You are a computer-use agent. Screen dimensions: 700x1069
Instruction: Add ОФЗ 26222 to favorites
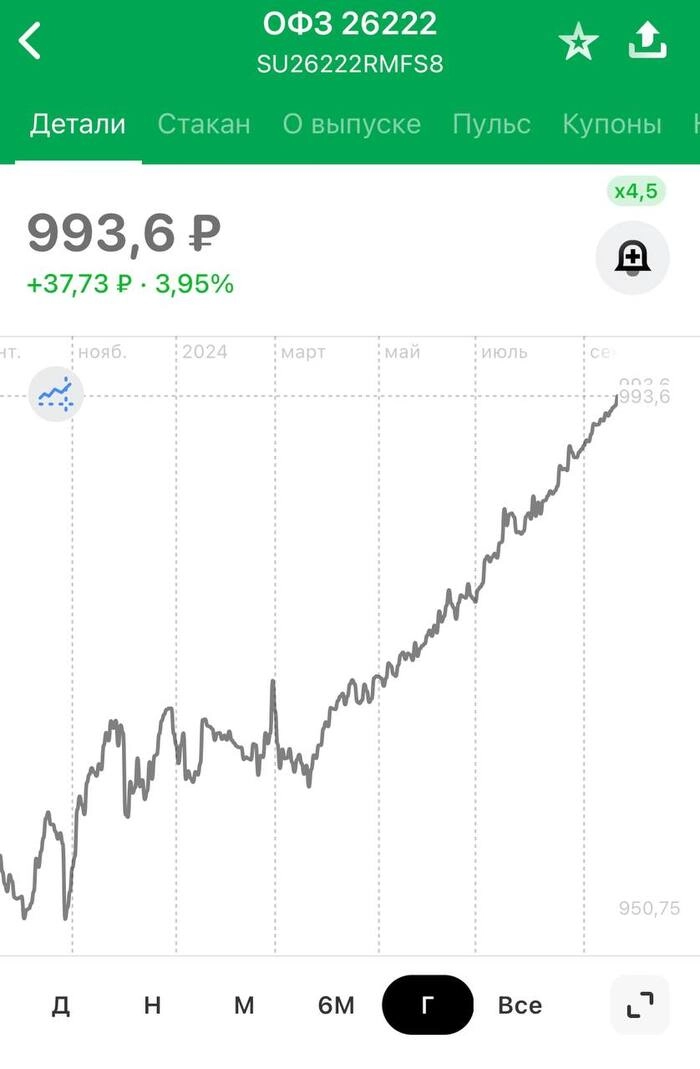point(578,42)
